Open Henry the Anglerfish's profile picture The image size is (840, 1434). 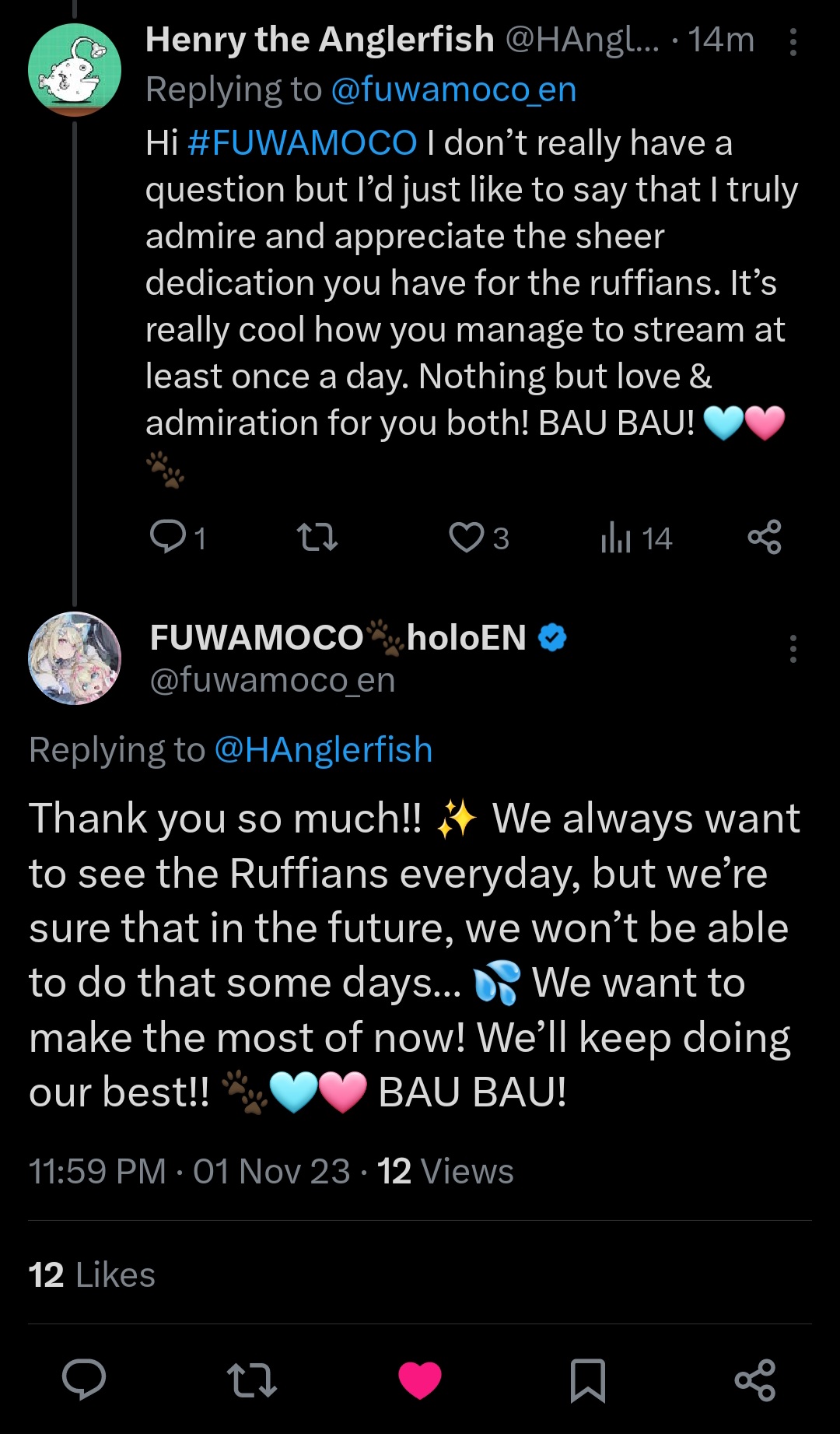(x=75, y=70)
